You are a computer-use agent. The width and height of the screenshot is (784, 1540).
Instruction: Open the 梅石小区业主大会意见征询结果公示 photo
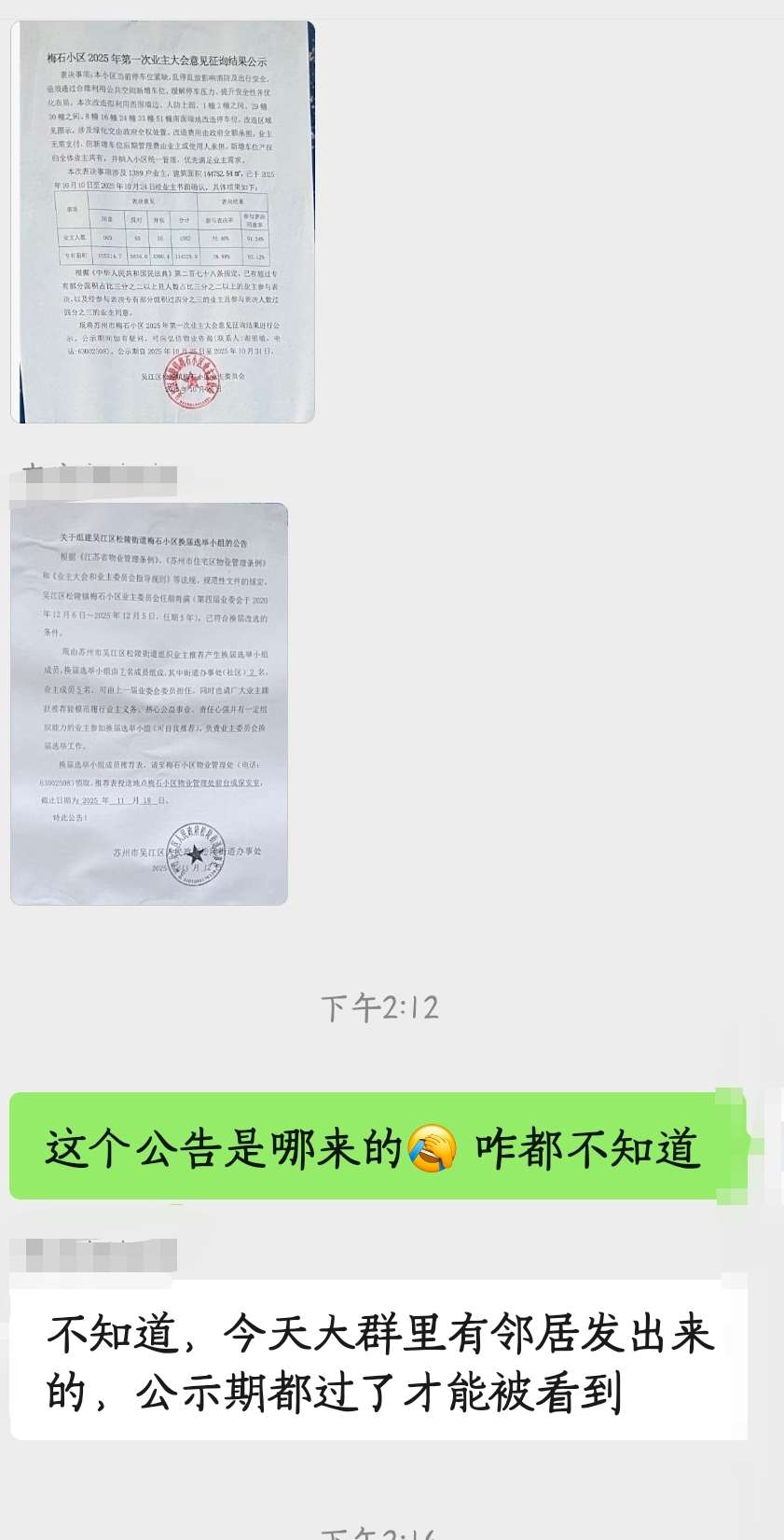click(x=162, y=222)
